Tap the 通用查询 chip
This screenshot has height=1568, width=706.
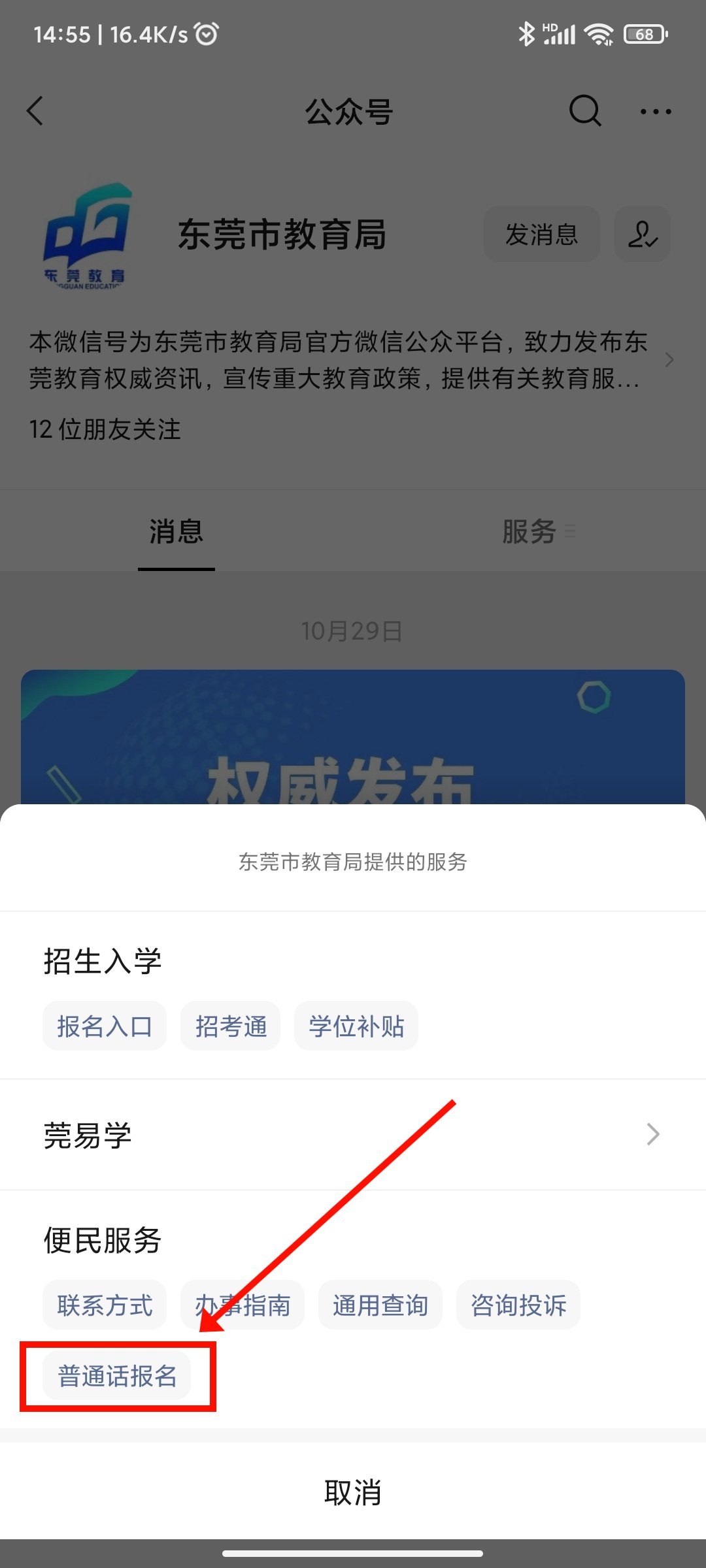click(x=380, y=1305)
